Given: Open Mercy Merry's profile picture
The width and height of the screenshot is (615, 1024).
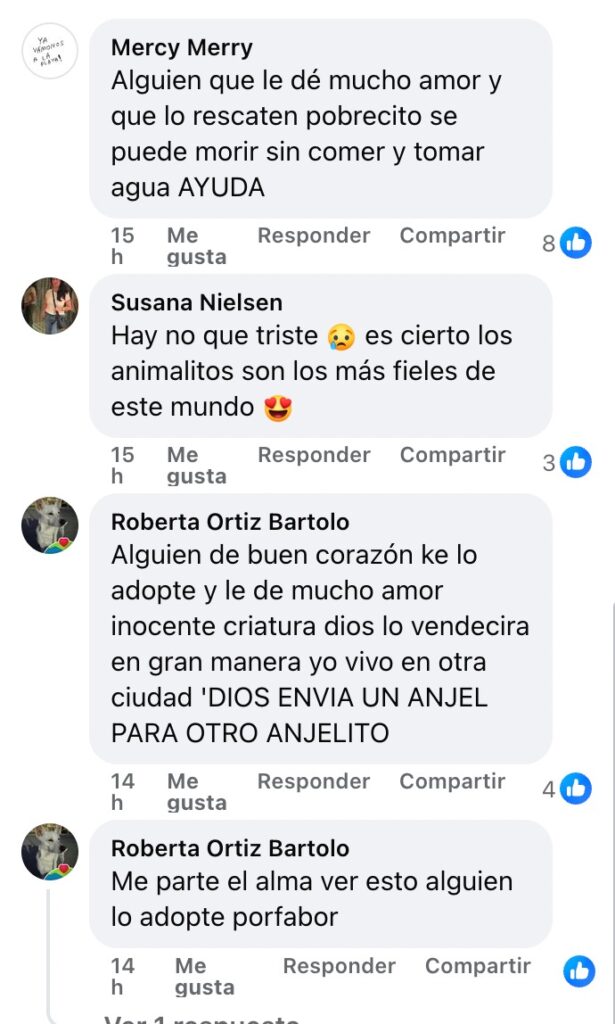Looking at the screenshot, I should coord(50,51).
